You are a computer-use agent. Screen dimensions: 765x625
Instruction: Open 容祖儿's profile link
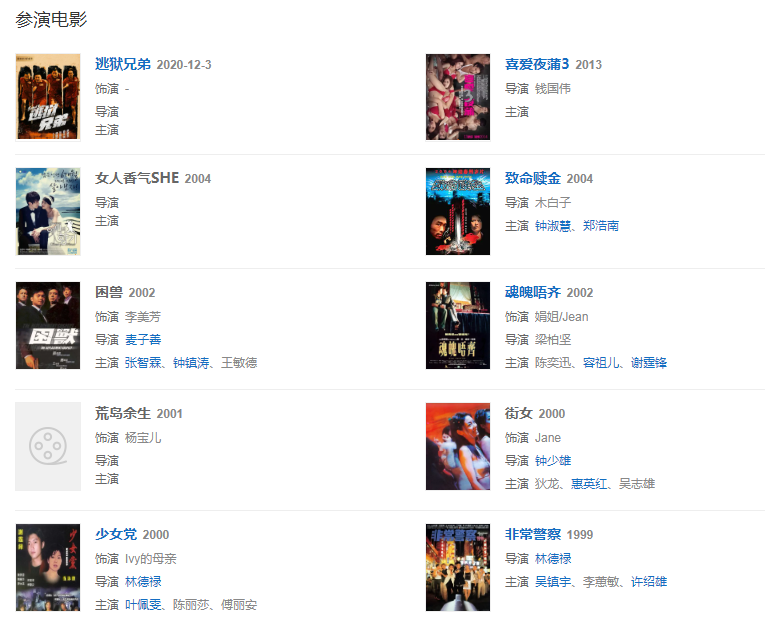click(x=603, y=363)
